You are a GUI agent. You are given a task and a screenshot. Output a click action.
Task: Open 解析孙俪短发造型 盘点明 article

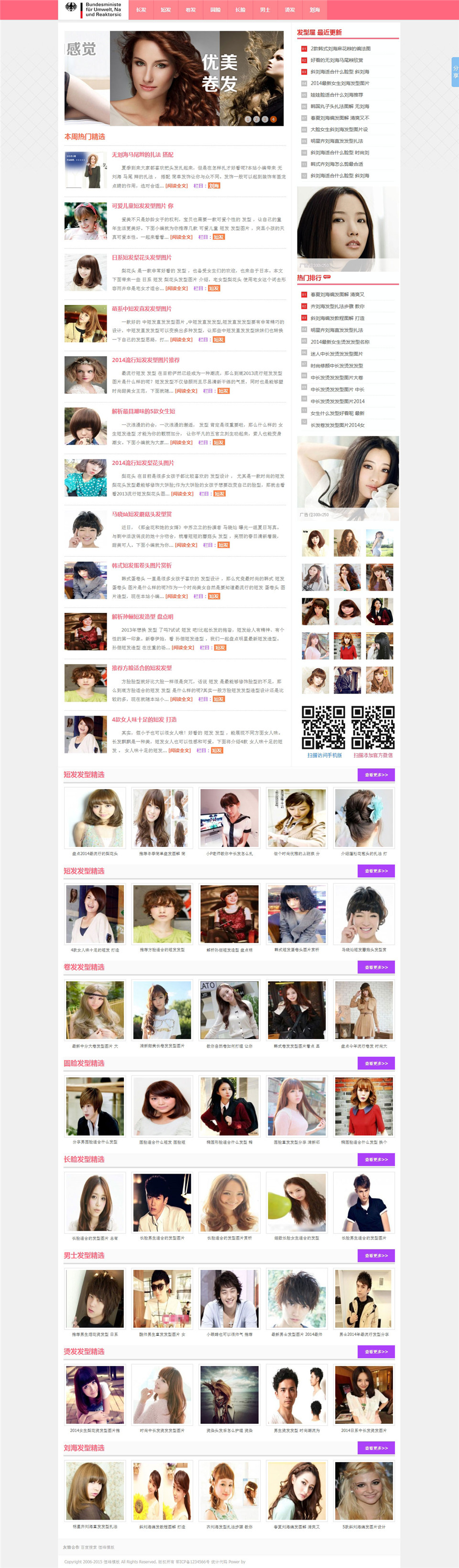coord(142,616)
